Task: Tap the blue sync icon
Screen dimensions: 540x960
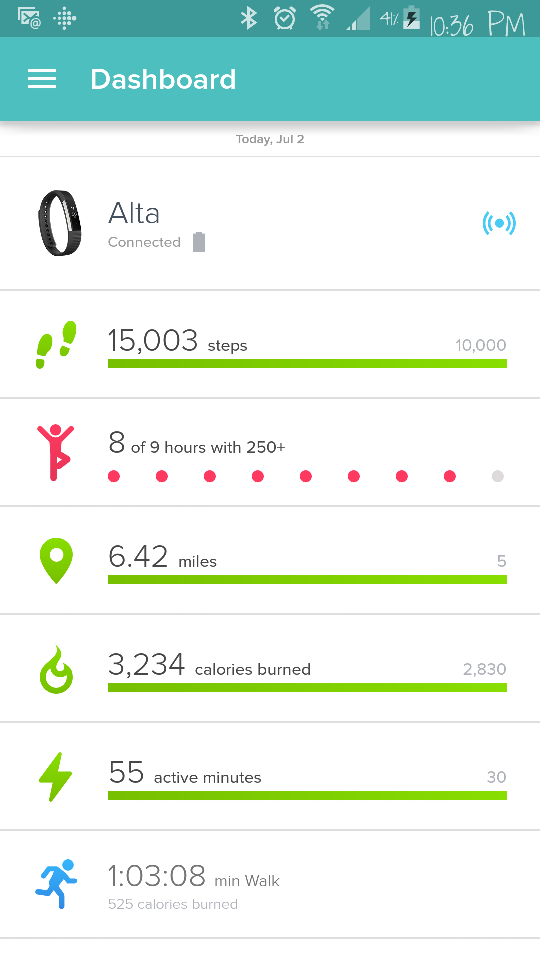Action: click(x=499, y=223)
